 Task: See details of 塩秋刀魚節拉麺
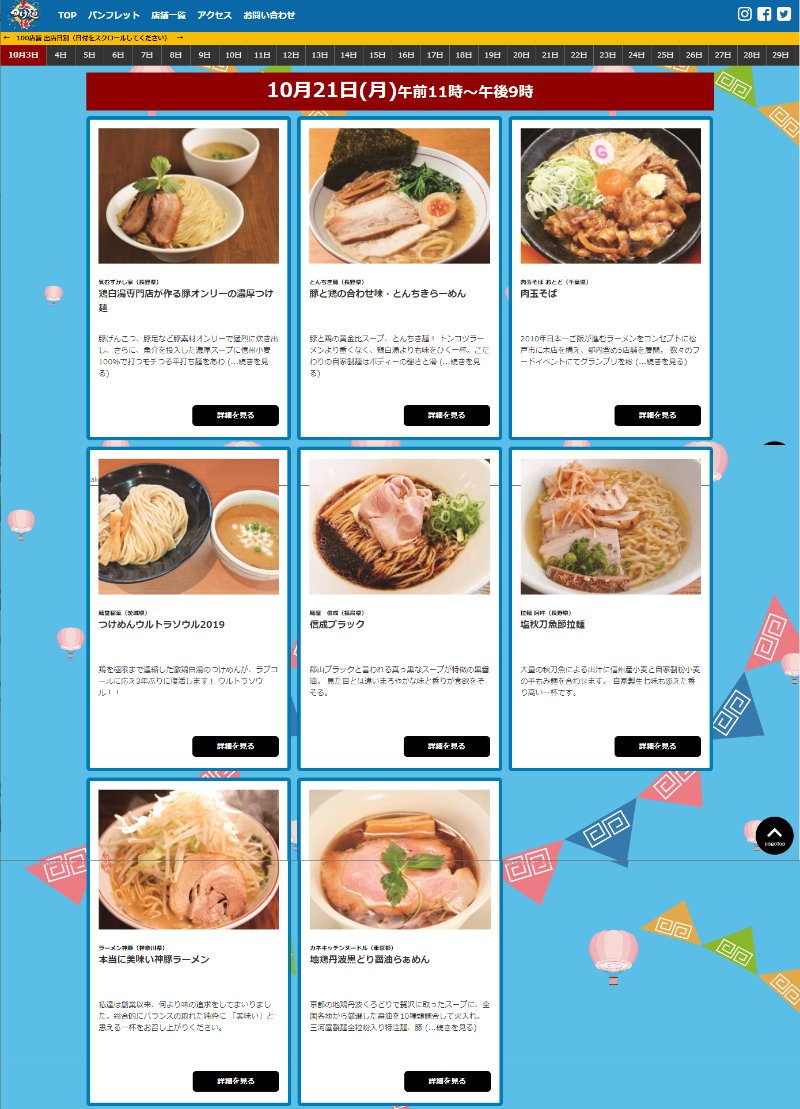click(x=657, y=746)
